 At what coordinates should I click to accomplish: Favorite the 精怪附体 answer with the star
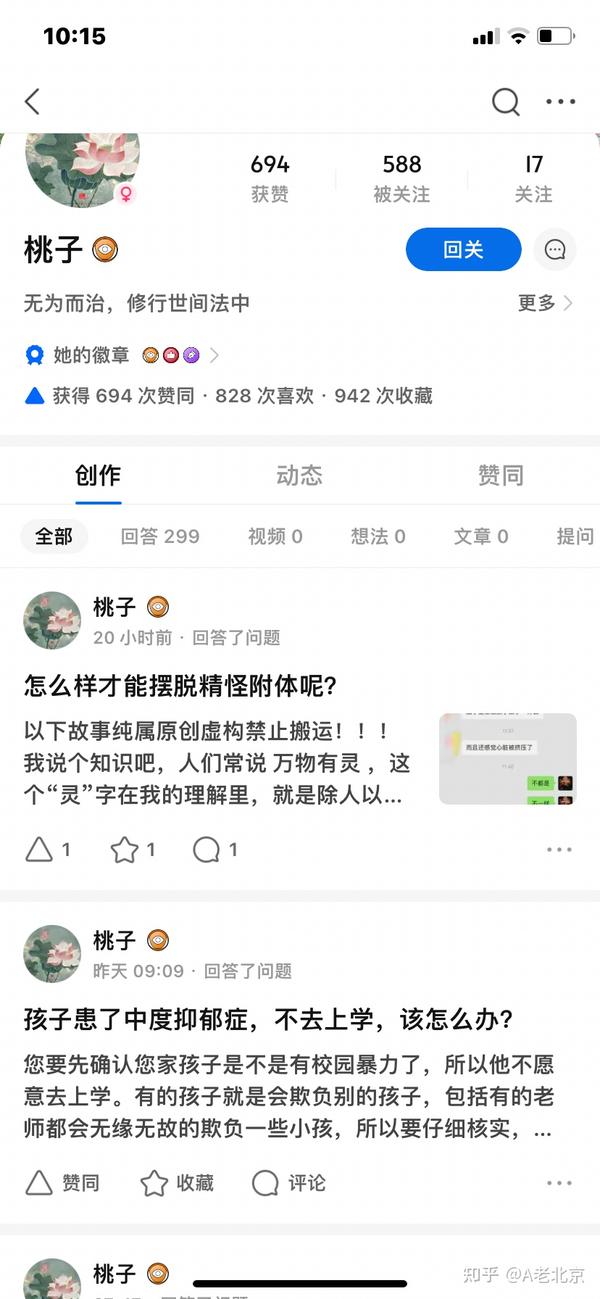[132, 850]
